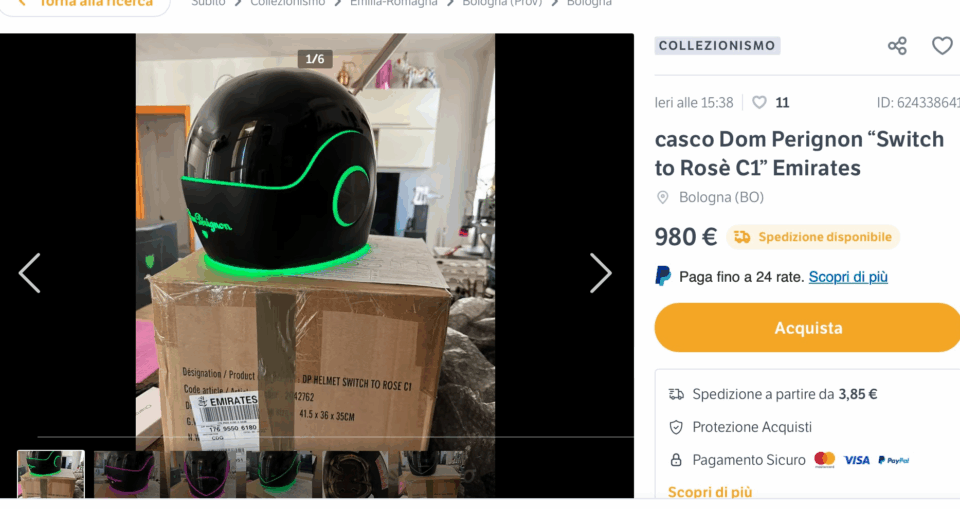Image resolution: width=960 pixels, height=509 pixels.
Task: Open Scopri di più under Pagamento Sicuro
Action: tap(710, 492)
